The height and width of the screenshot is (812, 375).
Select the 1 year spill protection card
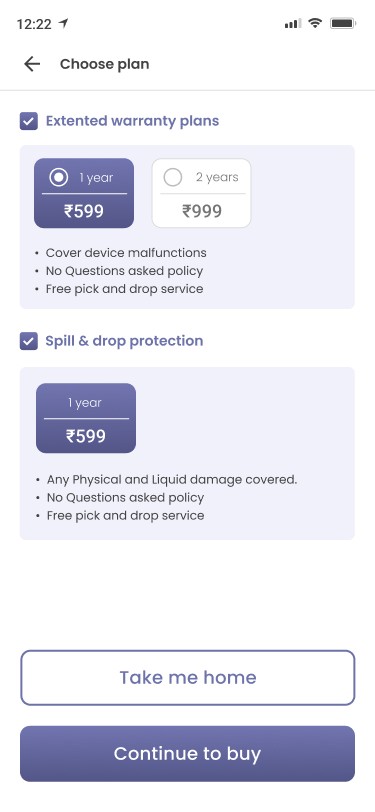(86, 418)
